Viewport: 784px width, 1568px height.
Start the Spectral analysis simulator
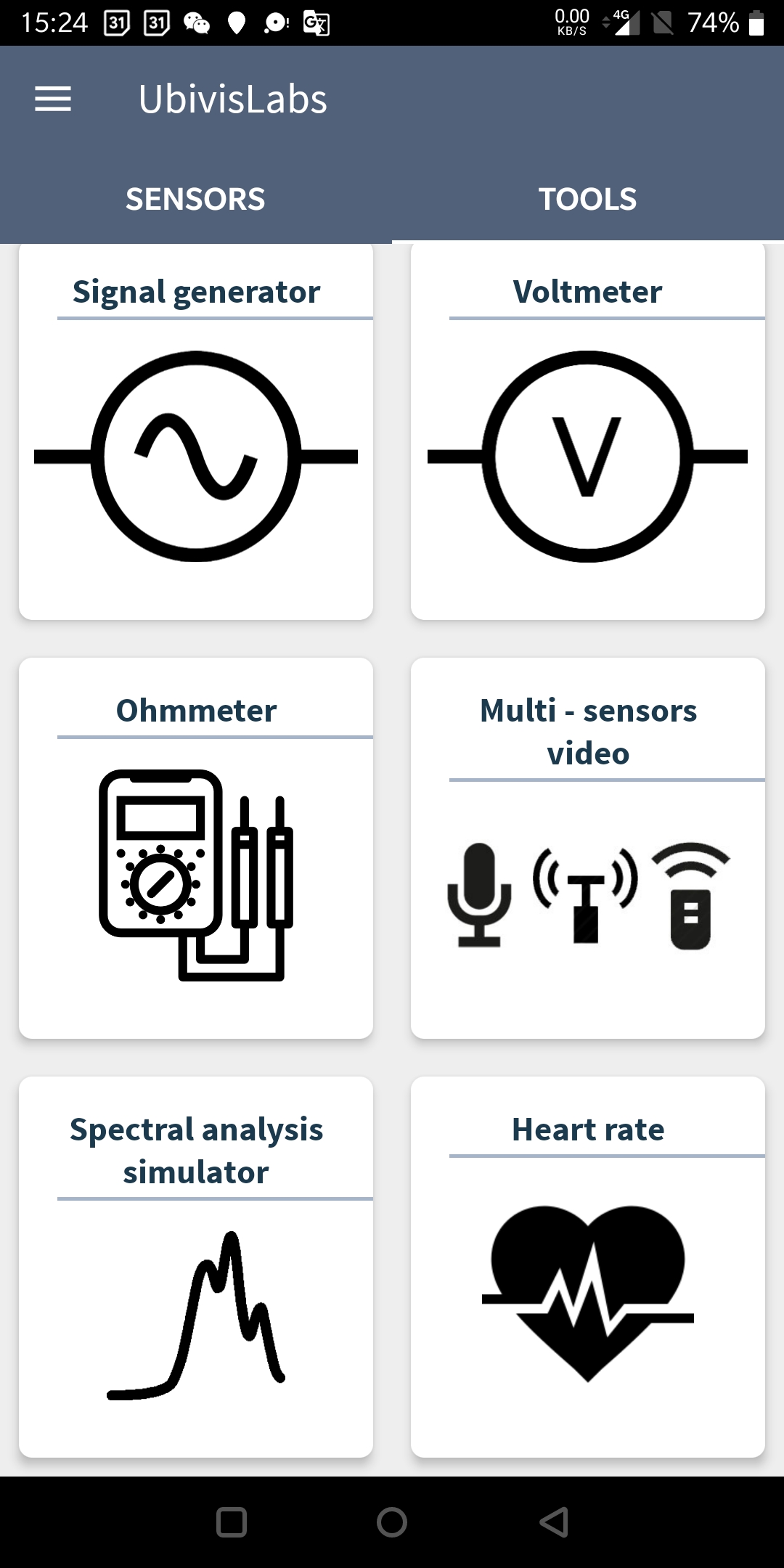pos(196,1267)
